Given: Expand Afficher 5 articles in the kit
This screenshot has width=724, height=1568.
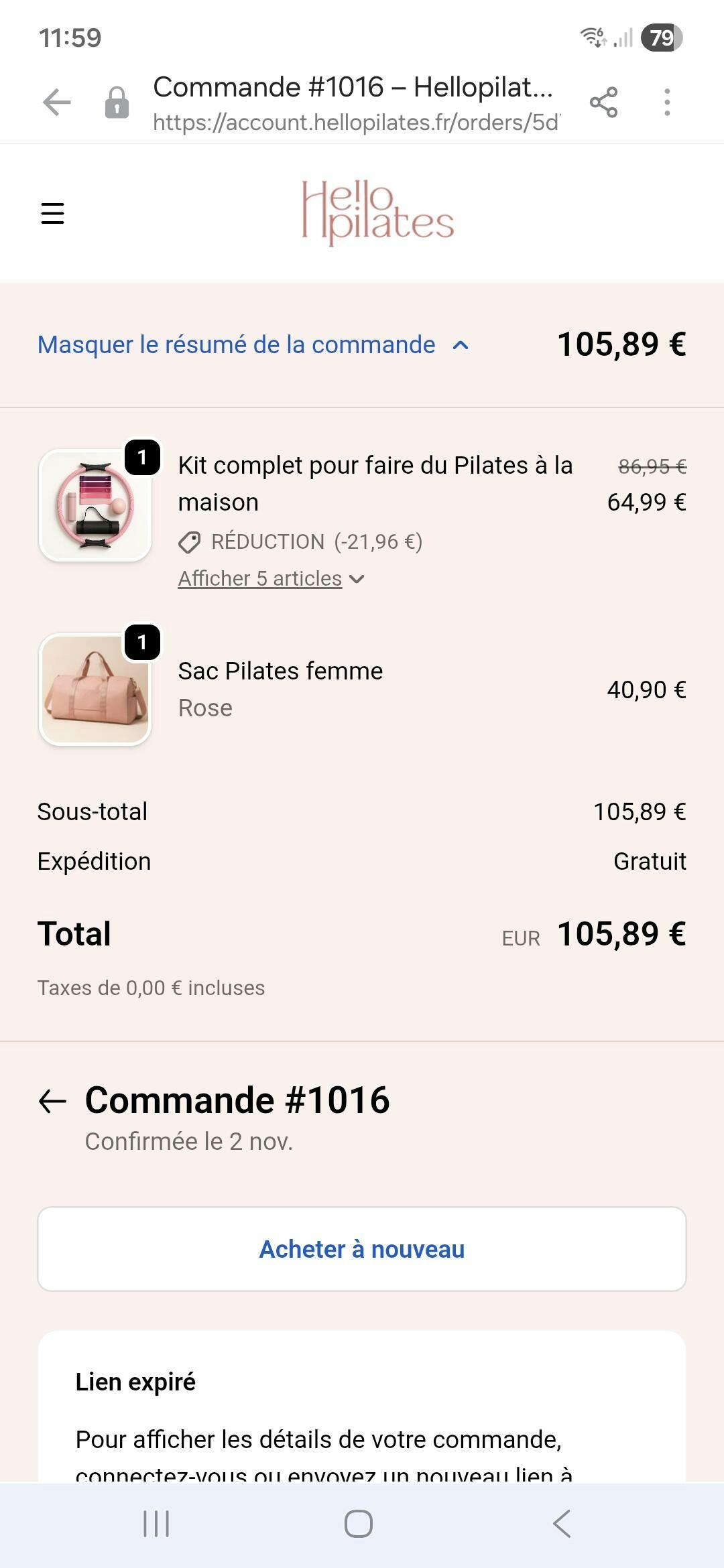Looking at the screenshot, I should 271,579.
